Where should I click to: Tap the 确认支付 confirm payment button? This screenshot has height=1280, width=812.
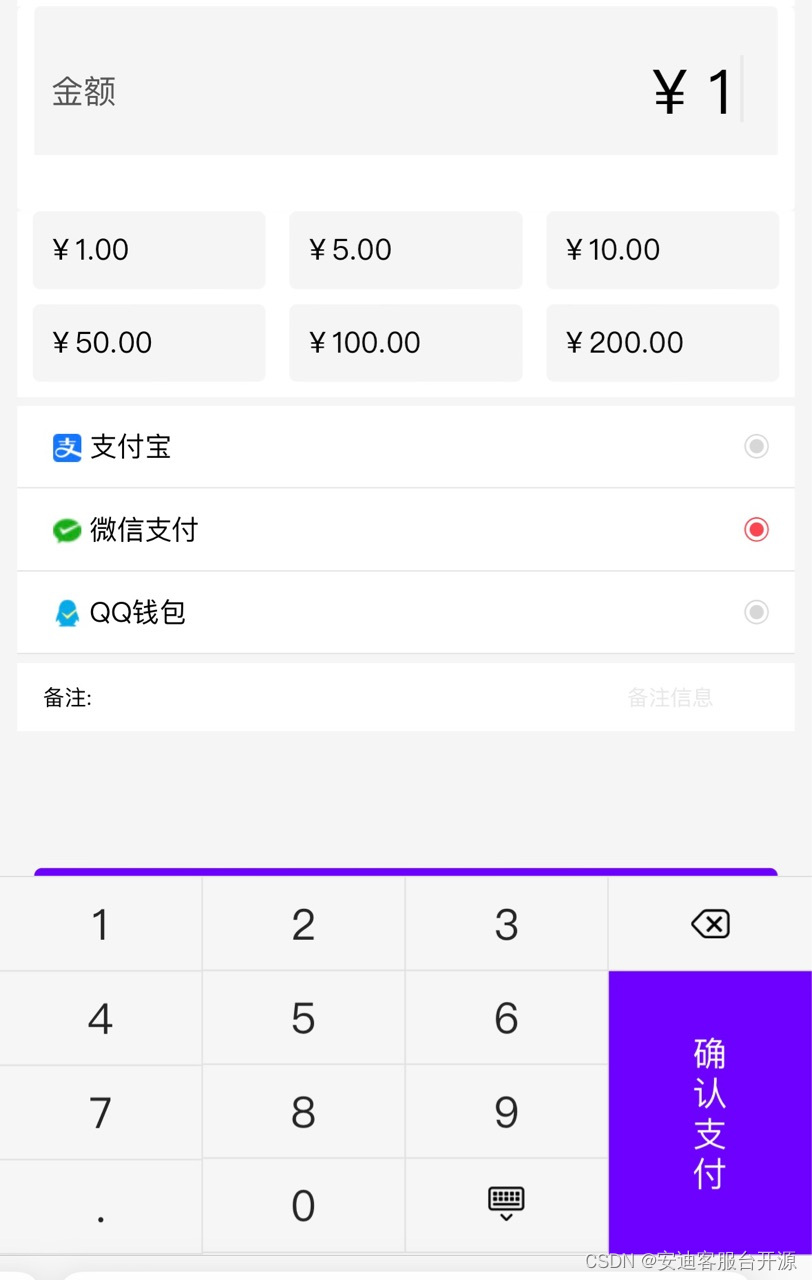click(x=709, y=1112)
